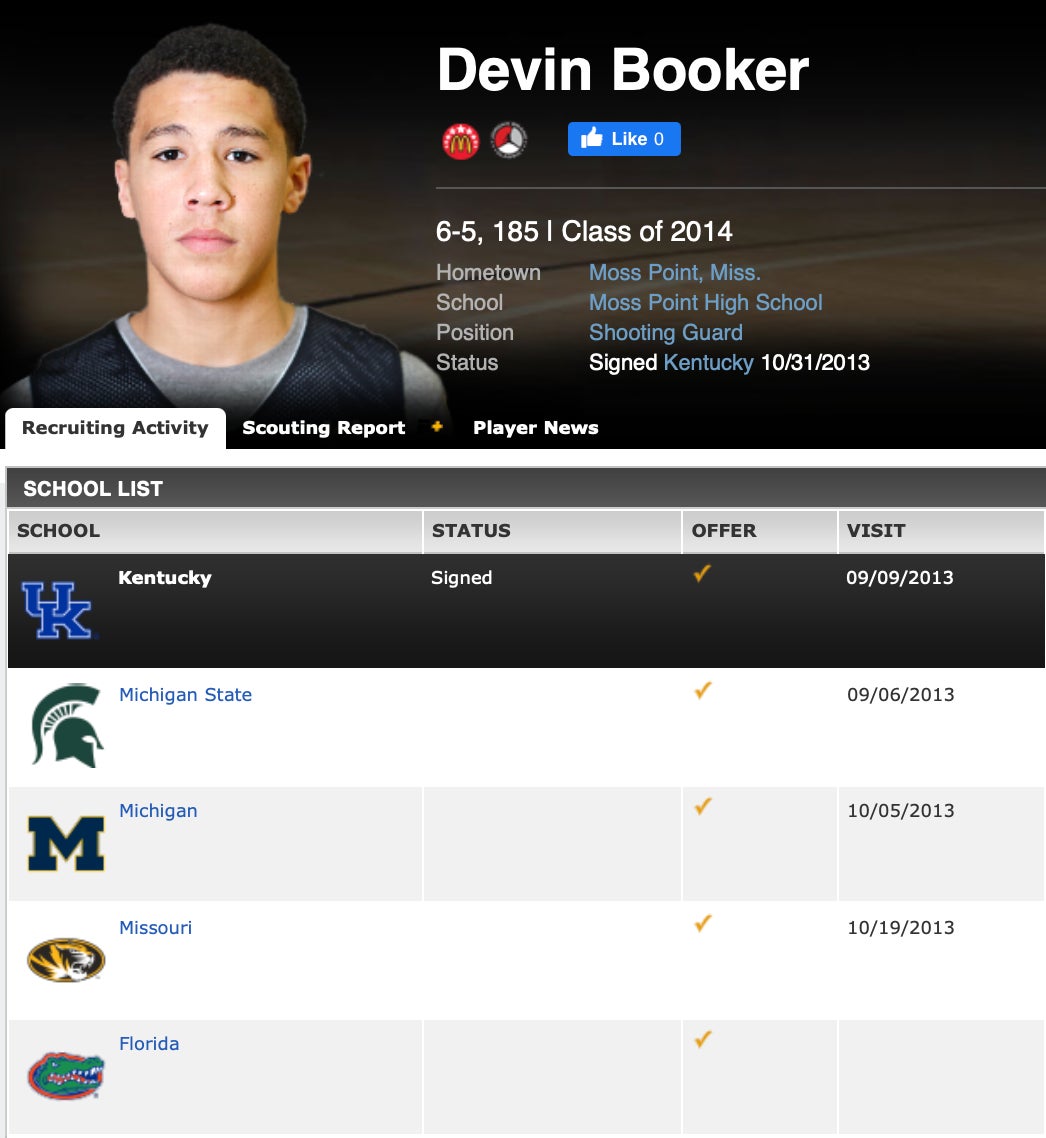Open Michigan in the school list

click(158, 811)
